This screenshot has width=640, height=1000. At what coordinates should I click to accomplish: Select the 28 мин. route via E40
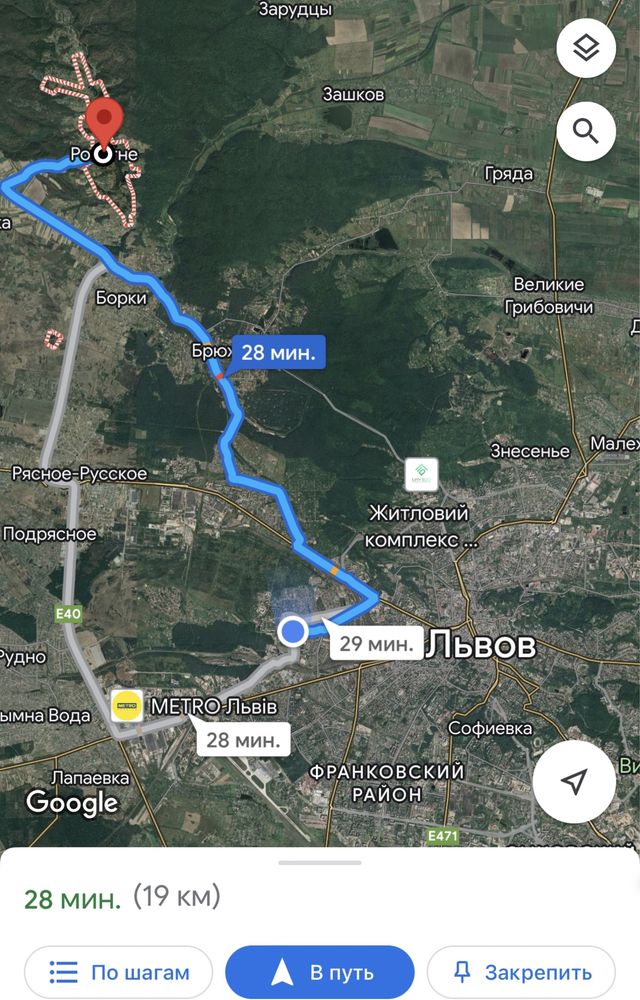pos(244,741)
